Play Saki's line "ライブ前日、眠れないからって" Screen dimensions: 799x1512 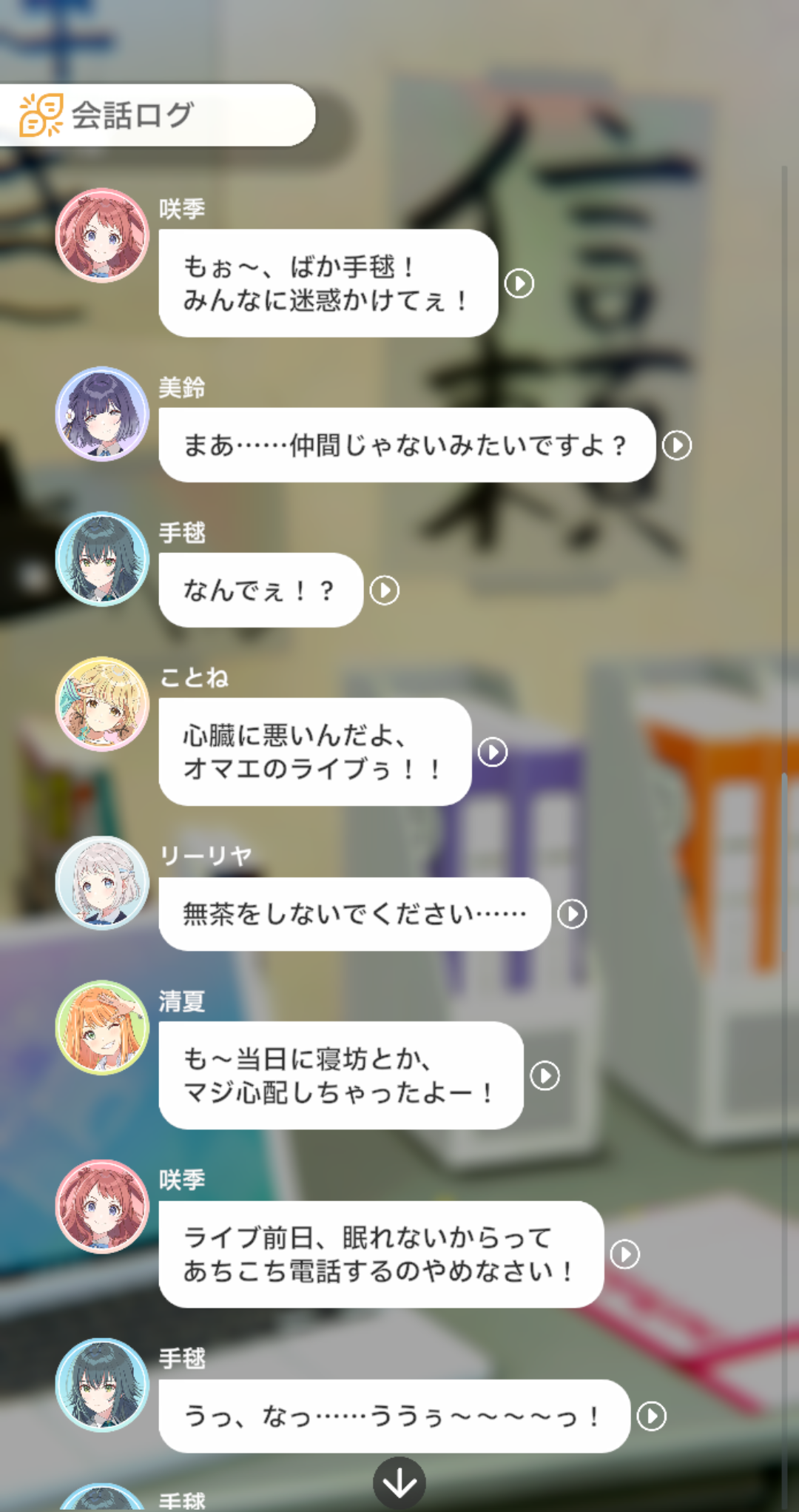[x=625, y=1254]
